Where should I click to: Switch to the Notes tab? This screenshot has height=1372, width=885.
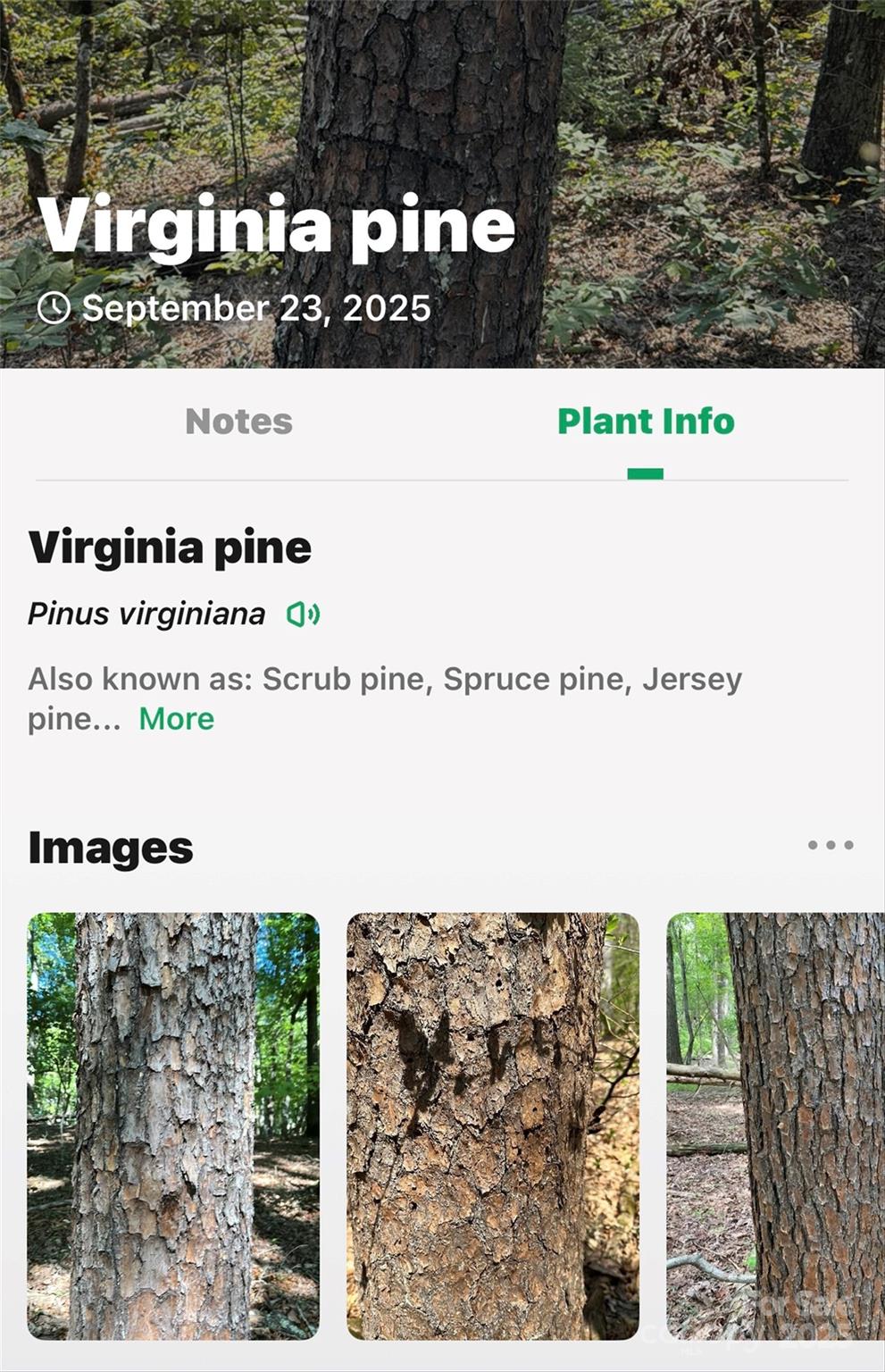(238, 422)
